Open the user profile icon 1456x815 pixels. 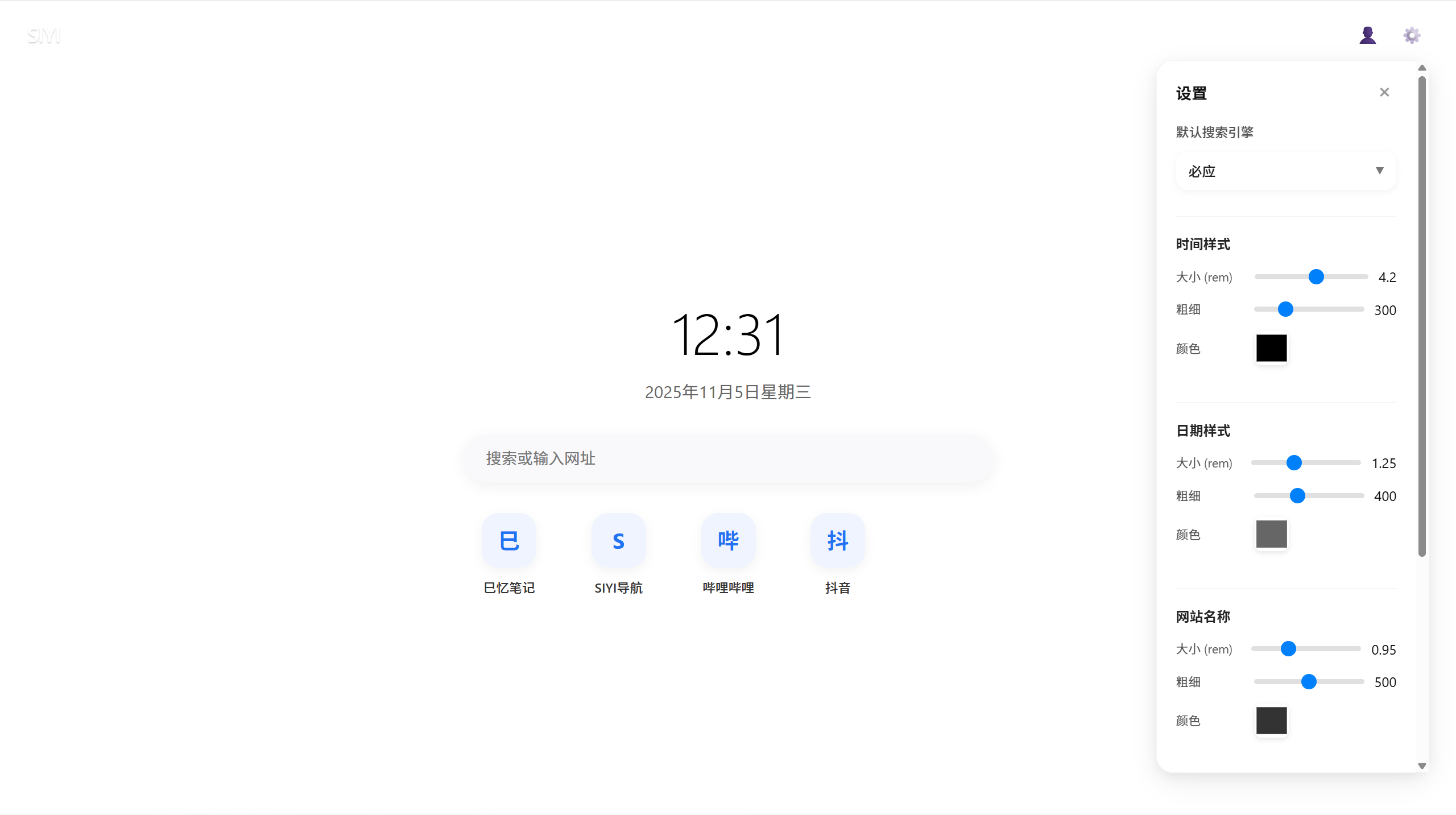tap(1367, 35)
